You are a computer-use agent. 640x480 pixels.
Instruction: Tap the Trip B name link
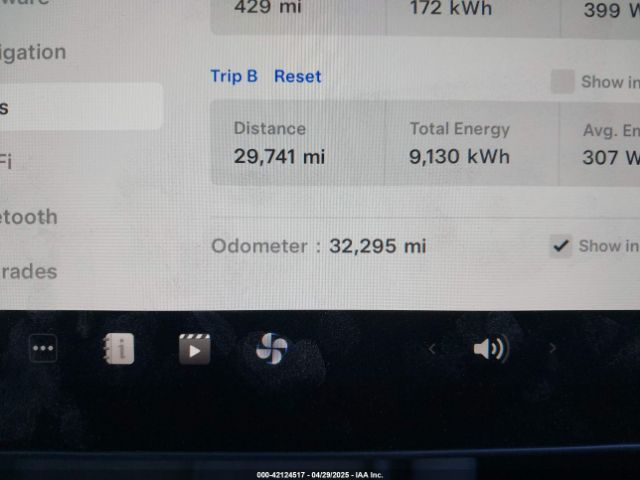pyautogui.click(x=233, y=76)
